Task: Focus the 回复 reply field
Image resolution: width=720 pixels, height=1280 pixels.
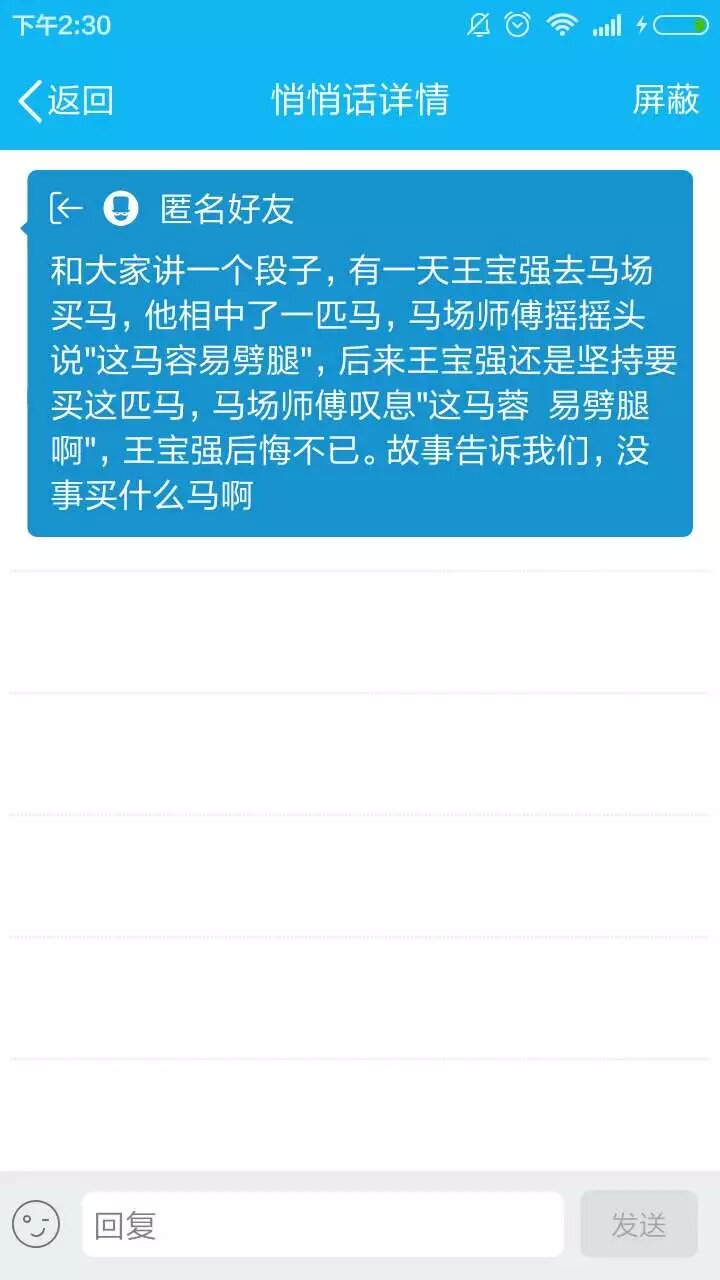Action: 322,1224
